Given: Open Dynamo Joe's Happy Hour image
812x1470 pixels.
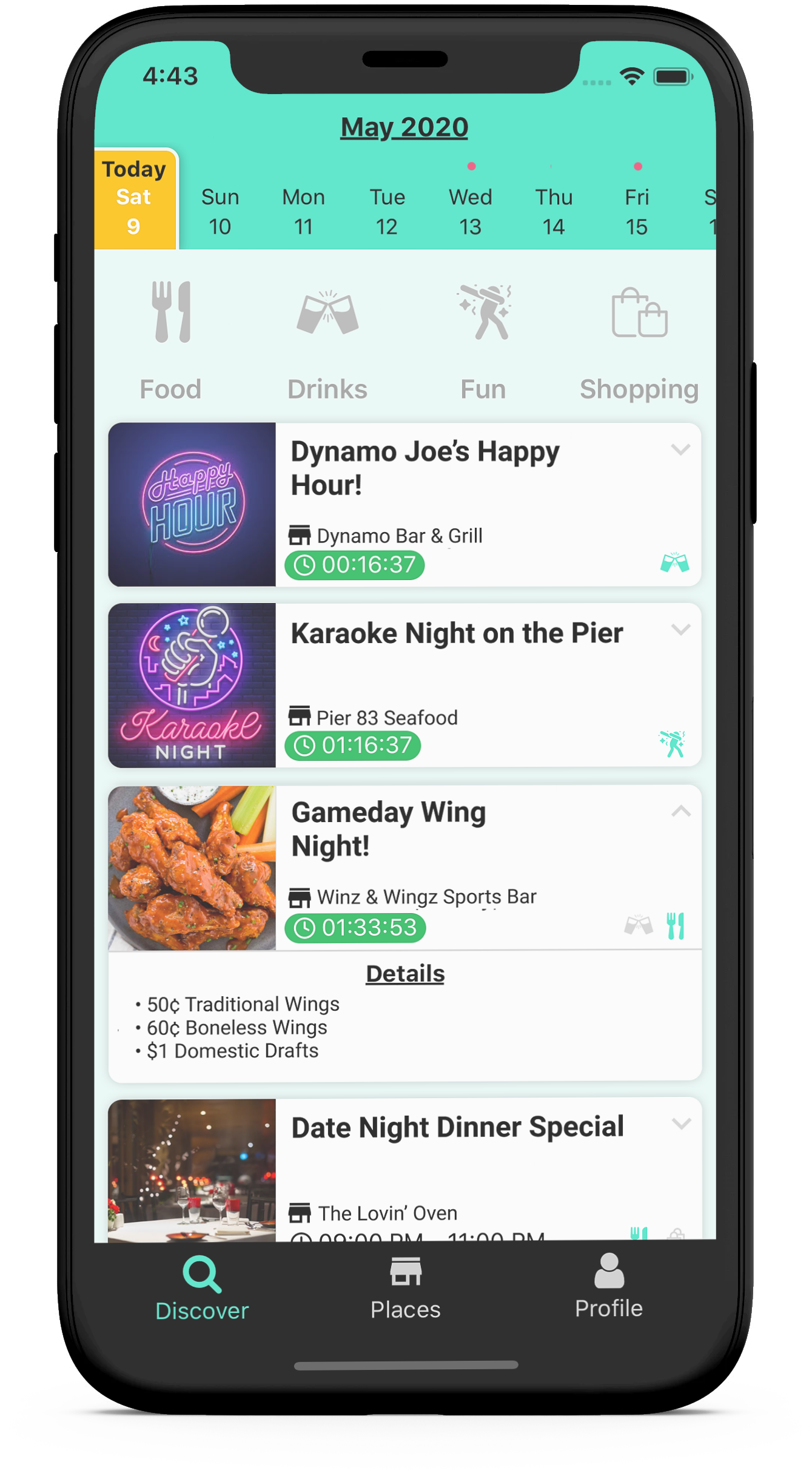Looking at the screenshot, I should pos(192,505).
